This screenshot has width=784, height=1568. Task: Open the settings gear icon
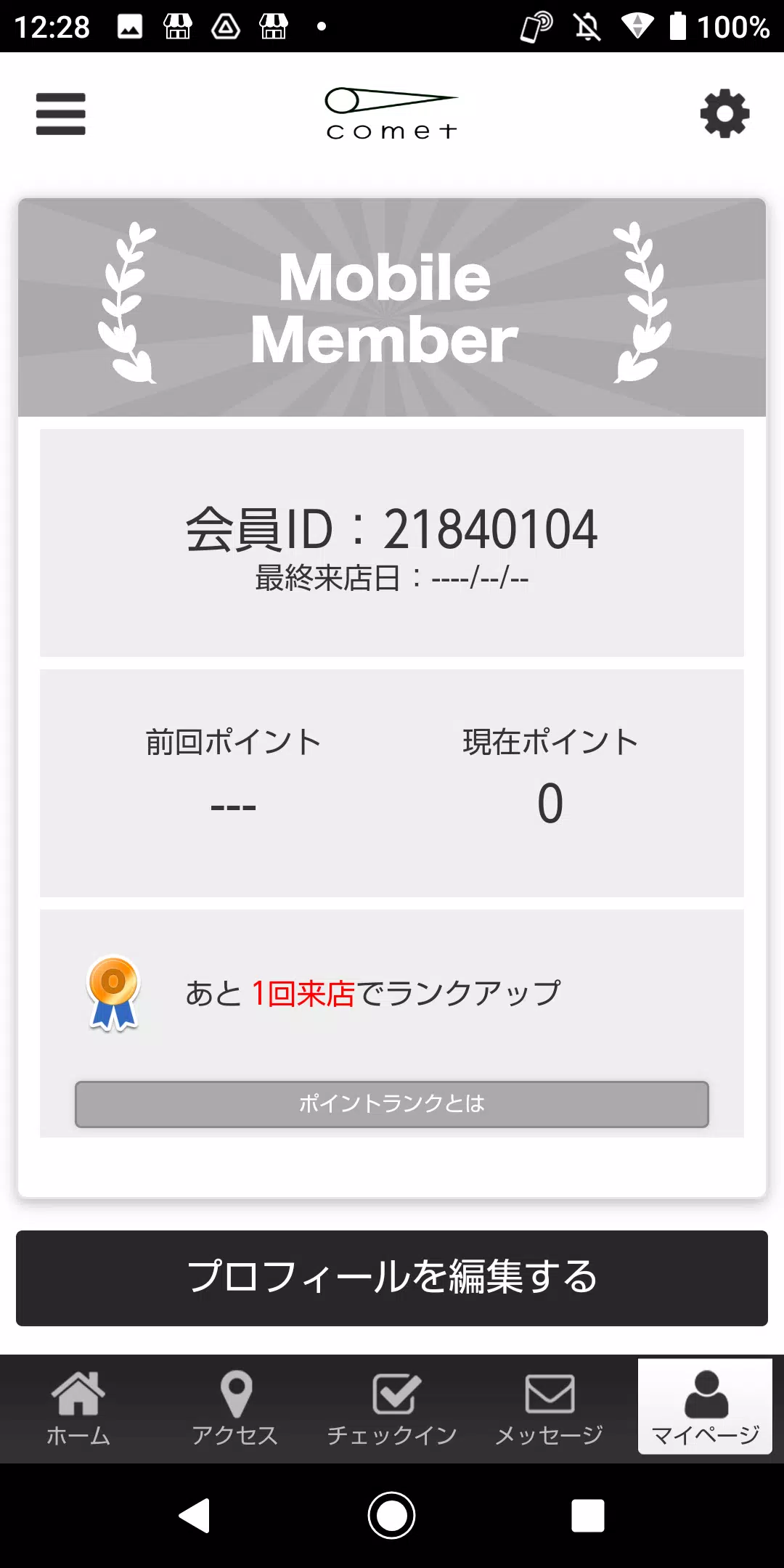tap(724, 114)
